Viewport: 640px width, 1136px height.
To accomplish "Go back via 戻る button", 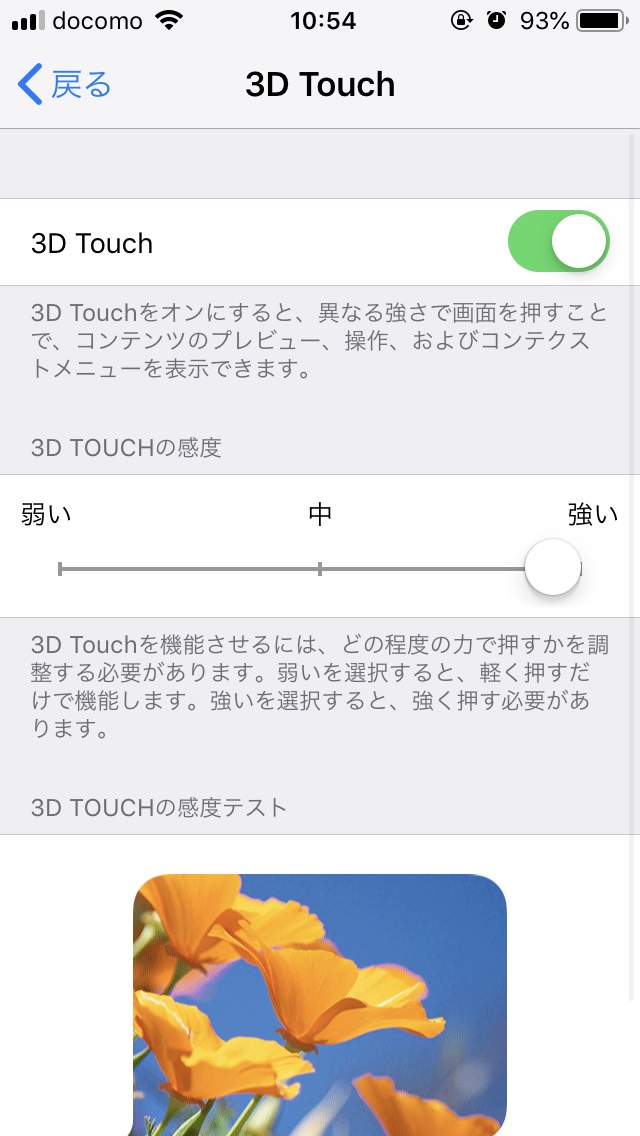I will (x=64, y=85).
